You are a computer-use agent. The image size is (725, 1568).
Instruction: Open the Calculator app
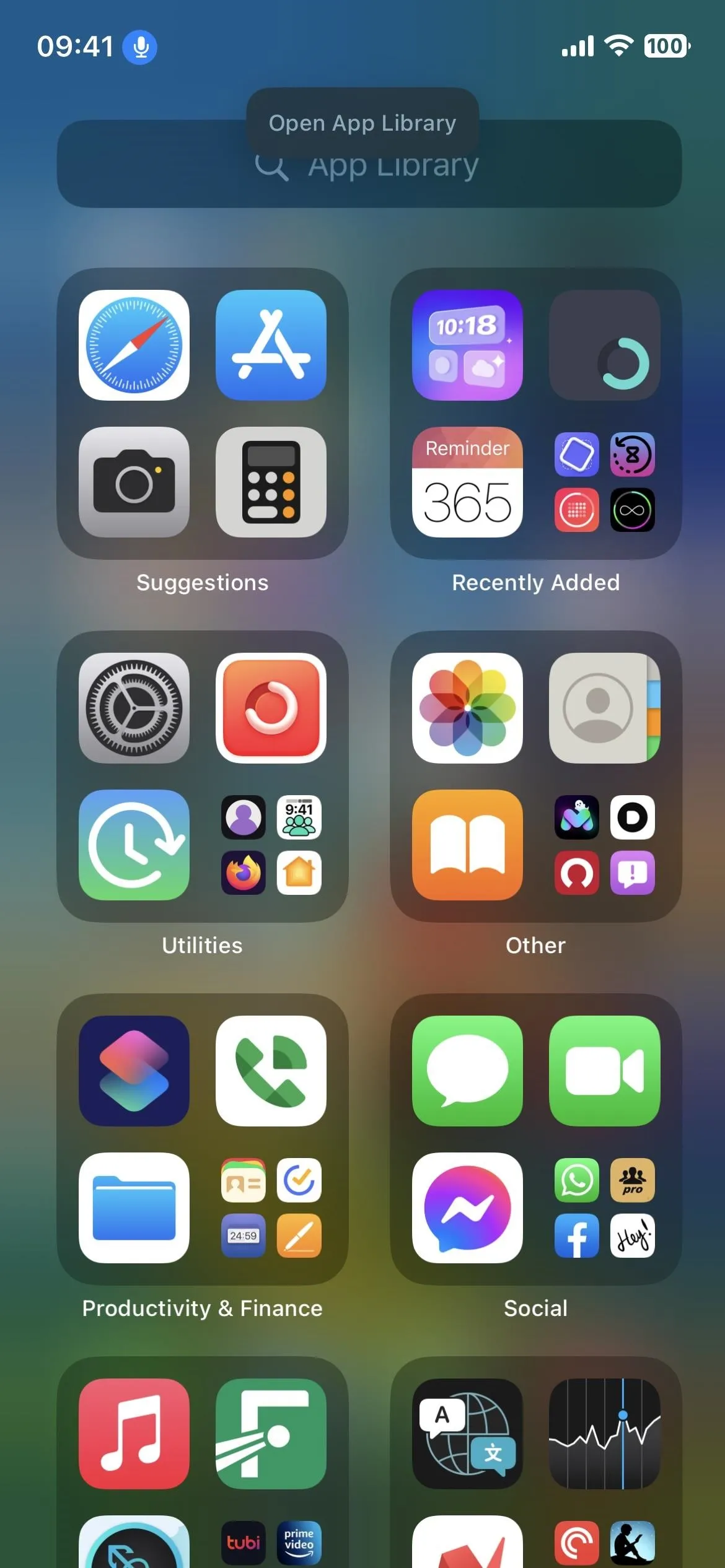[x=271, y=482]
